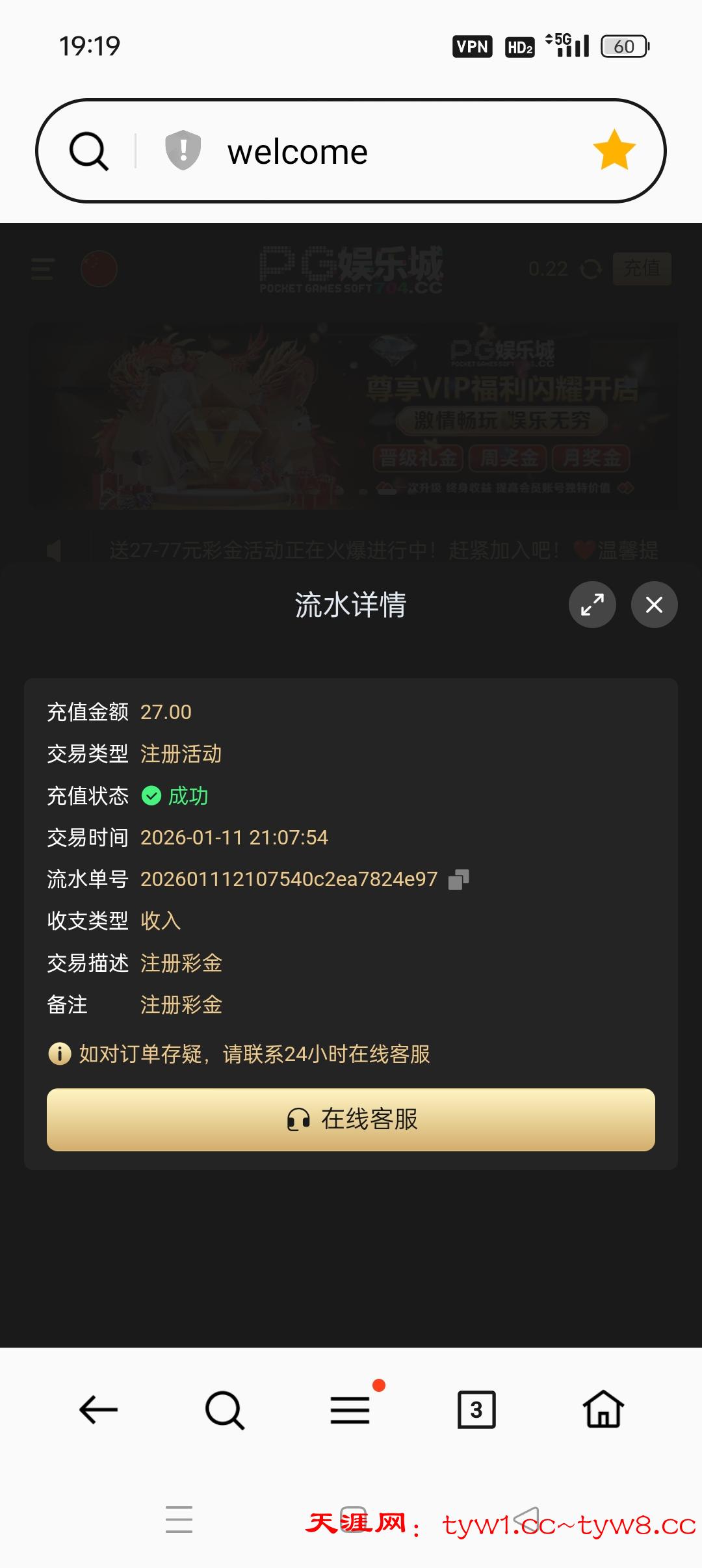Go back with the browser back arrow
Viewport: 702px width, 1568px height.
click(98, 1410)
